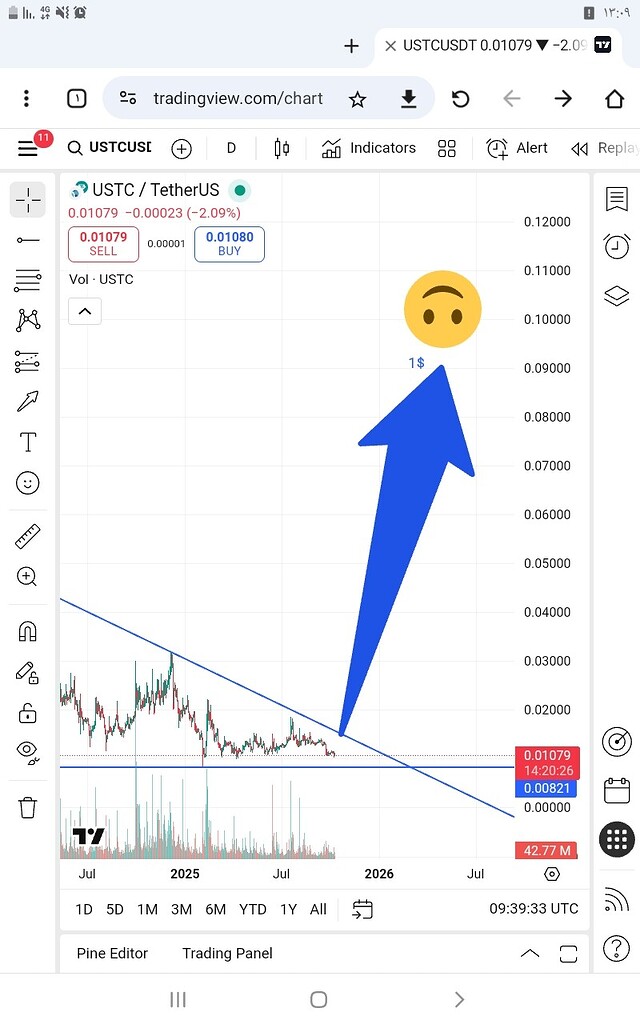Open the browser address bar
The height and width of the screenshot is (1024, 640).
pos(237,98)
